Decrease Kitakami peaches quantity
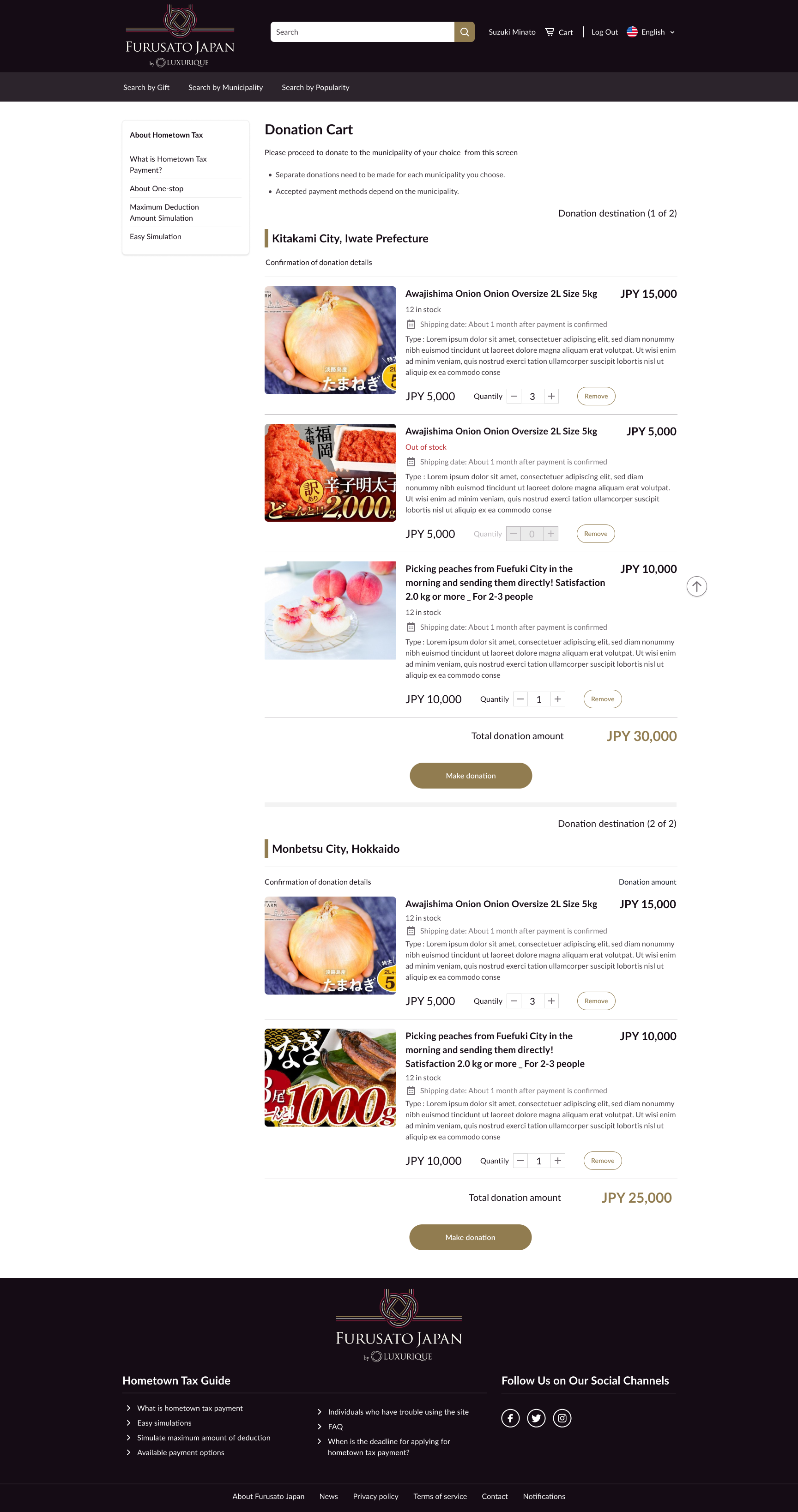This screenshot has width=798, height=1512. point(520,699)
